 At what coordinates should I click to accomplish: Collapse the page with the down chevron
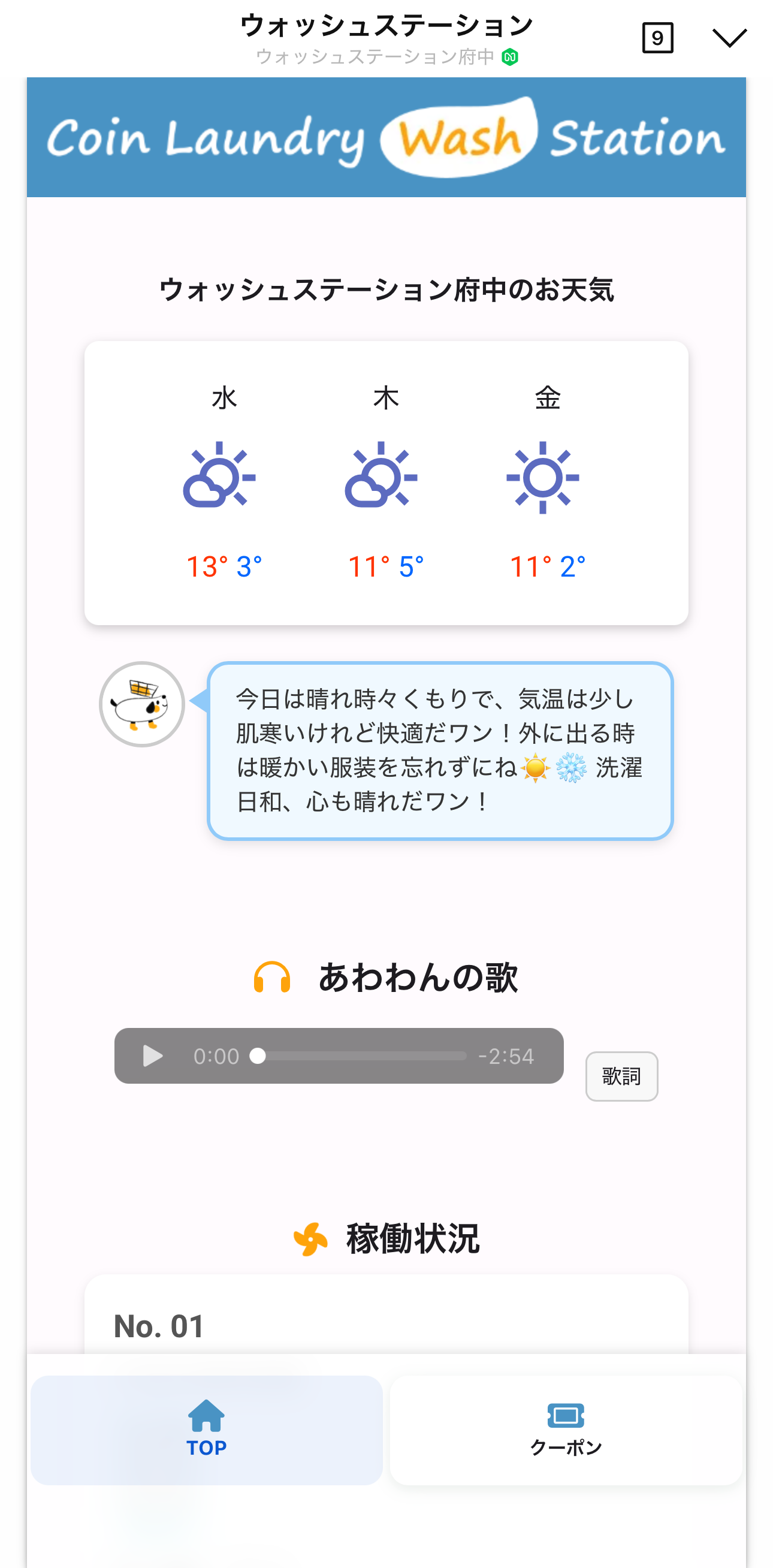(729, 38)
